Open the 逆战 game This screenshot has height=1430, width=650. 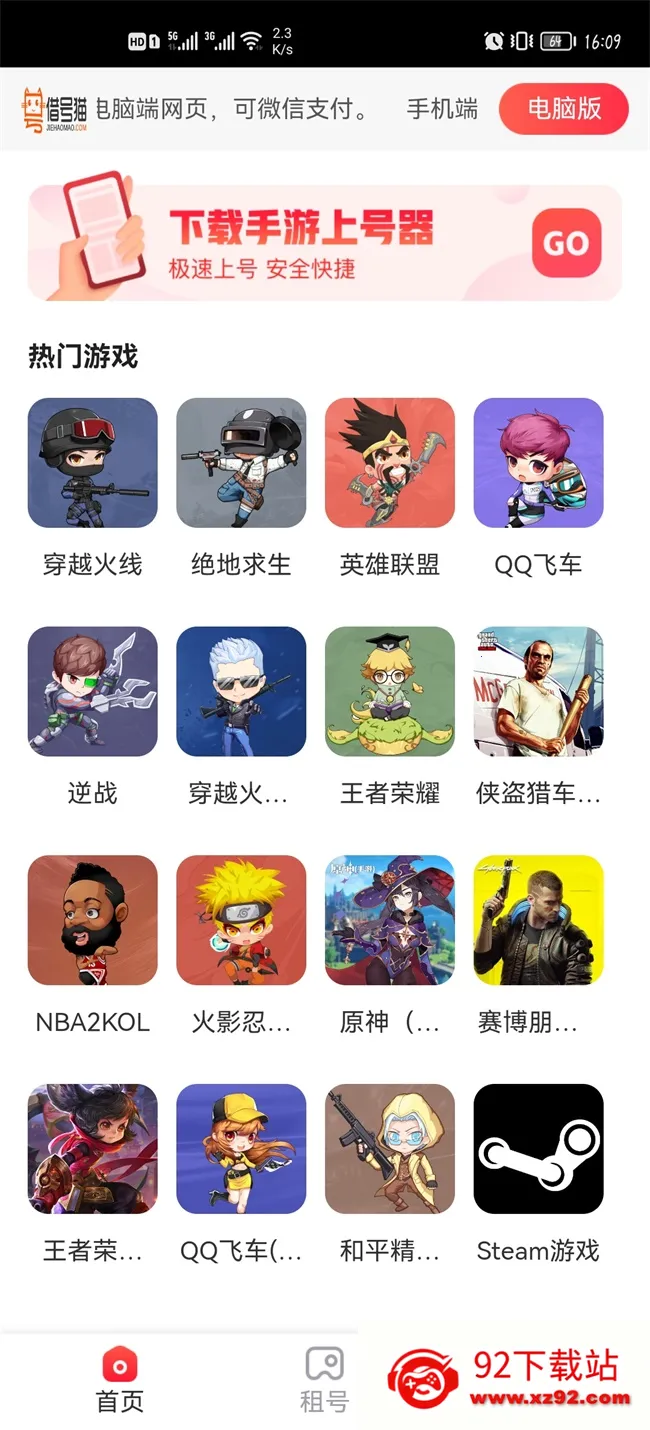(x=92, y=692)
